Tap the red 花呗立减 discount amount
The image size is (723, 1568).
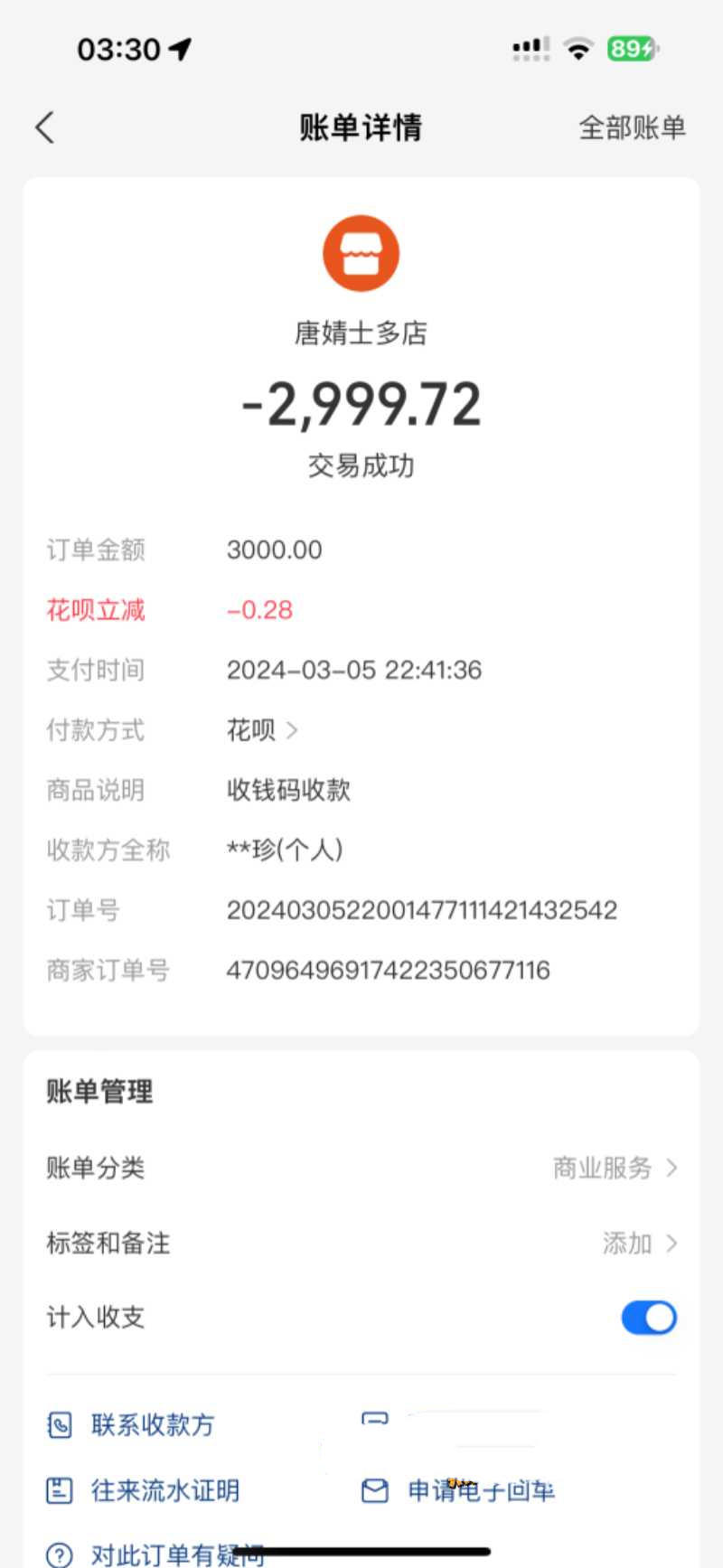pos(259,610)
